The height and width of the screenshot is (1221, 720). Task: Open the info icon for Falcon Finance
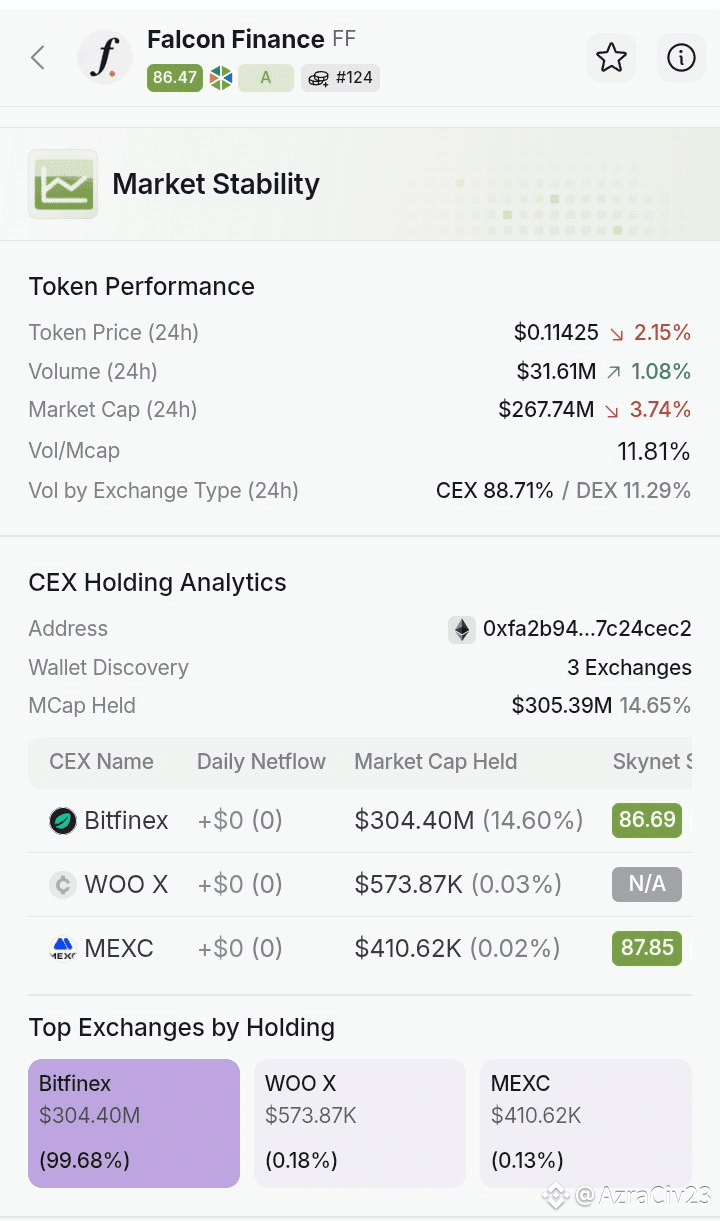coord(681,58)
